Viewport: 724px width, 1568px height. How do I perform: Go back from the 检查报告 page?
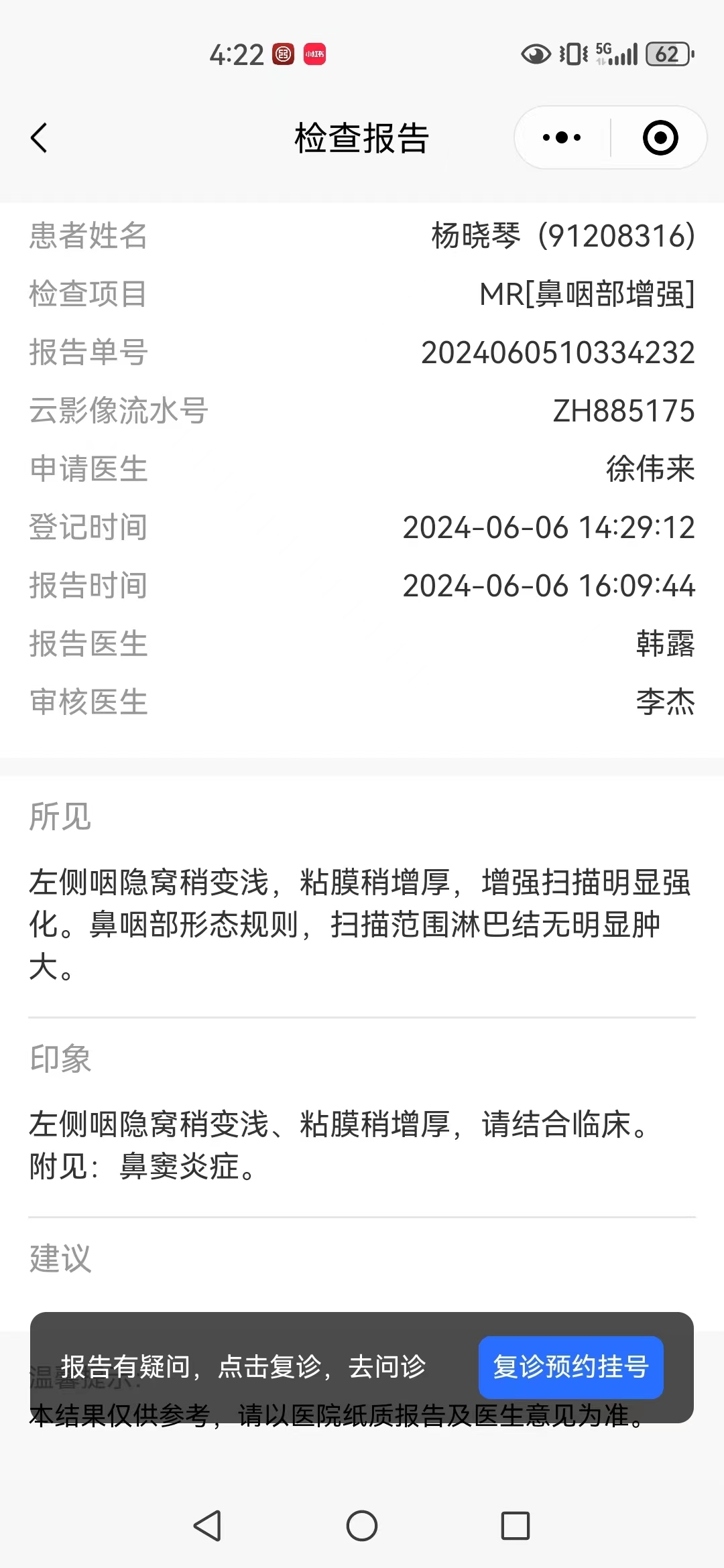click(39, 138)
